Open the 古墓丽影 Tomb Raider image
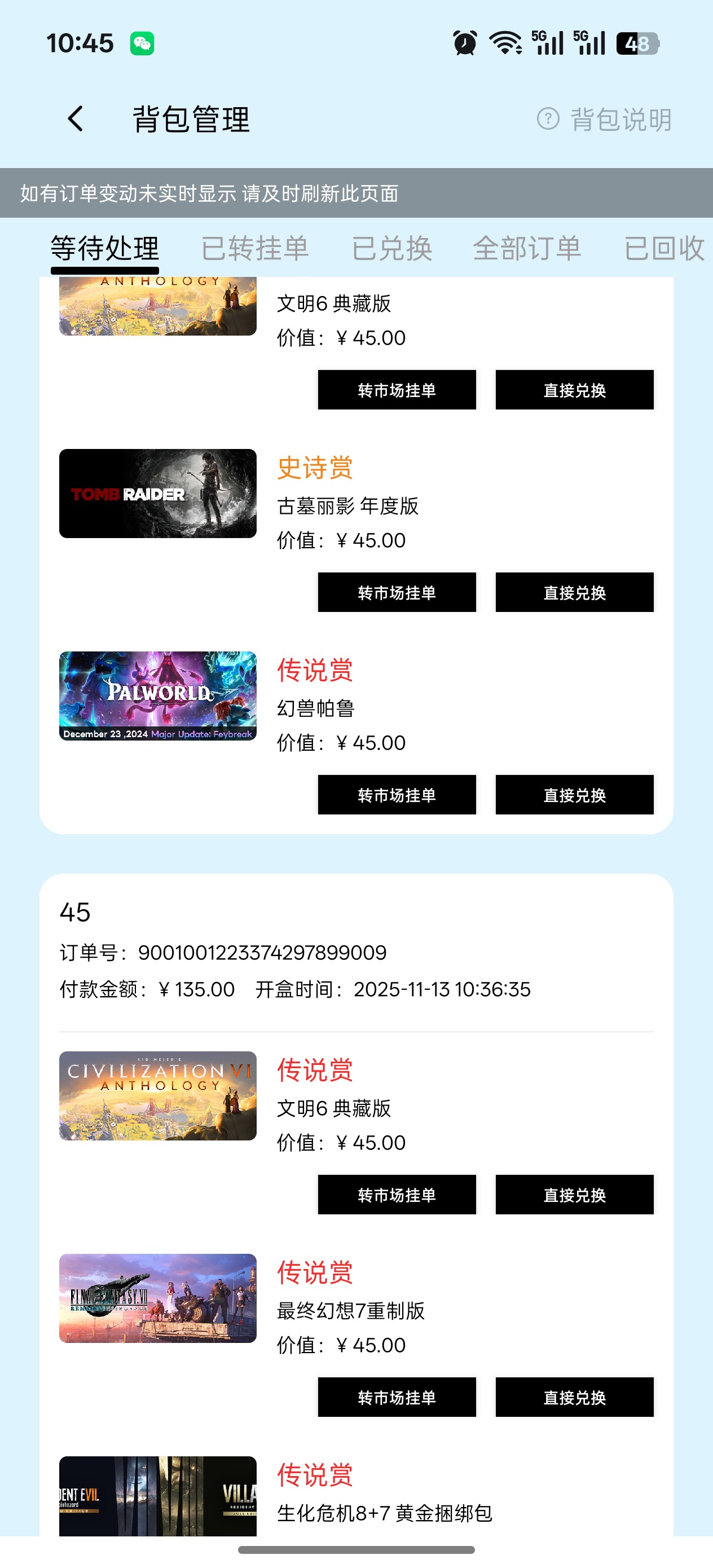The width and height of the screenshot is (713, 1568). [x=158, y=494]
